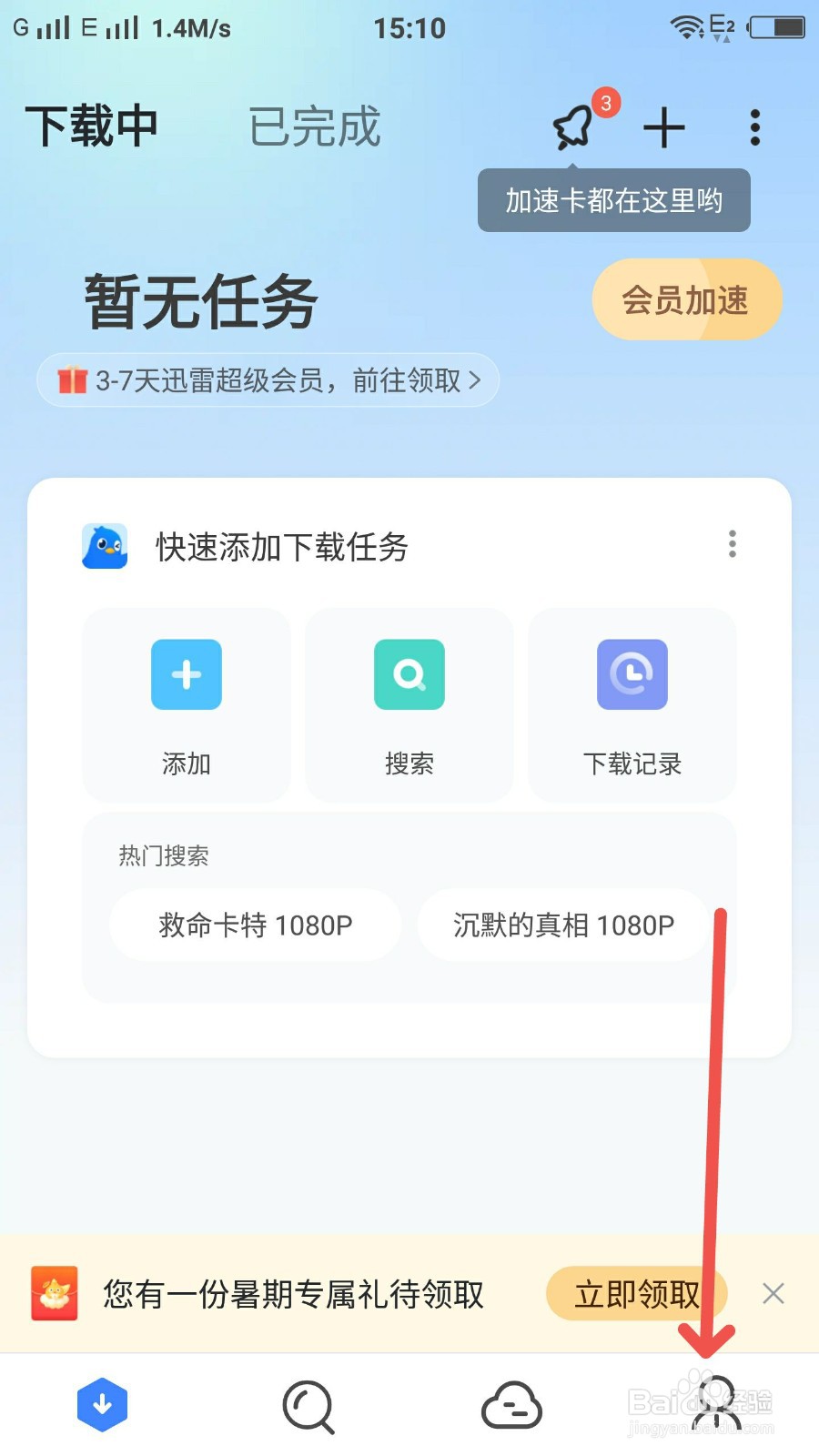Tap the cloud icon in bottom bar
819x1456 pixels.
click(511, 1407)
